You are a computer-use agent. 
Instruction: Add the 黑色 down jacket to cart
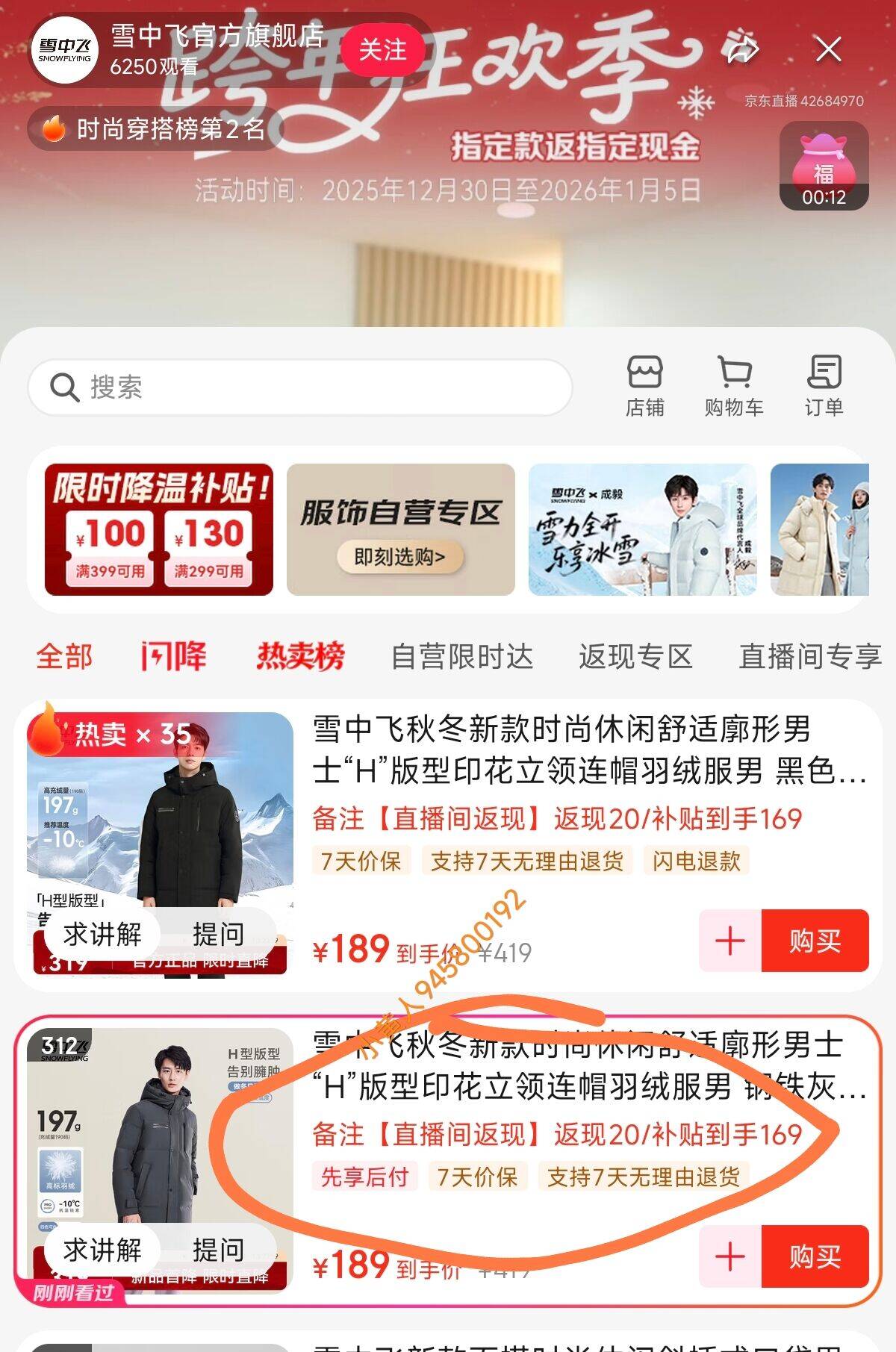tap(730, 941)
